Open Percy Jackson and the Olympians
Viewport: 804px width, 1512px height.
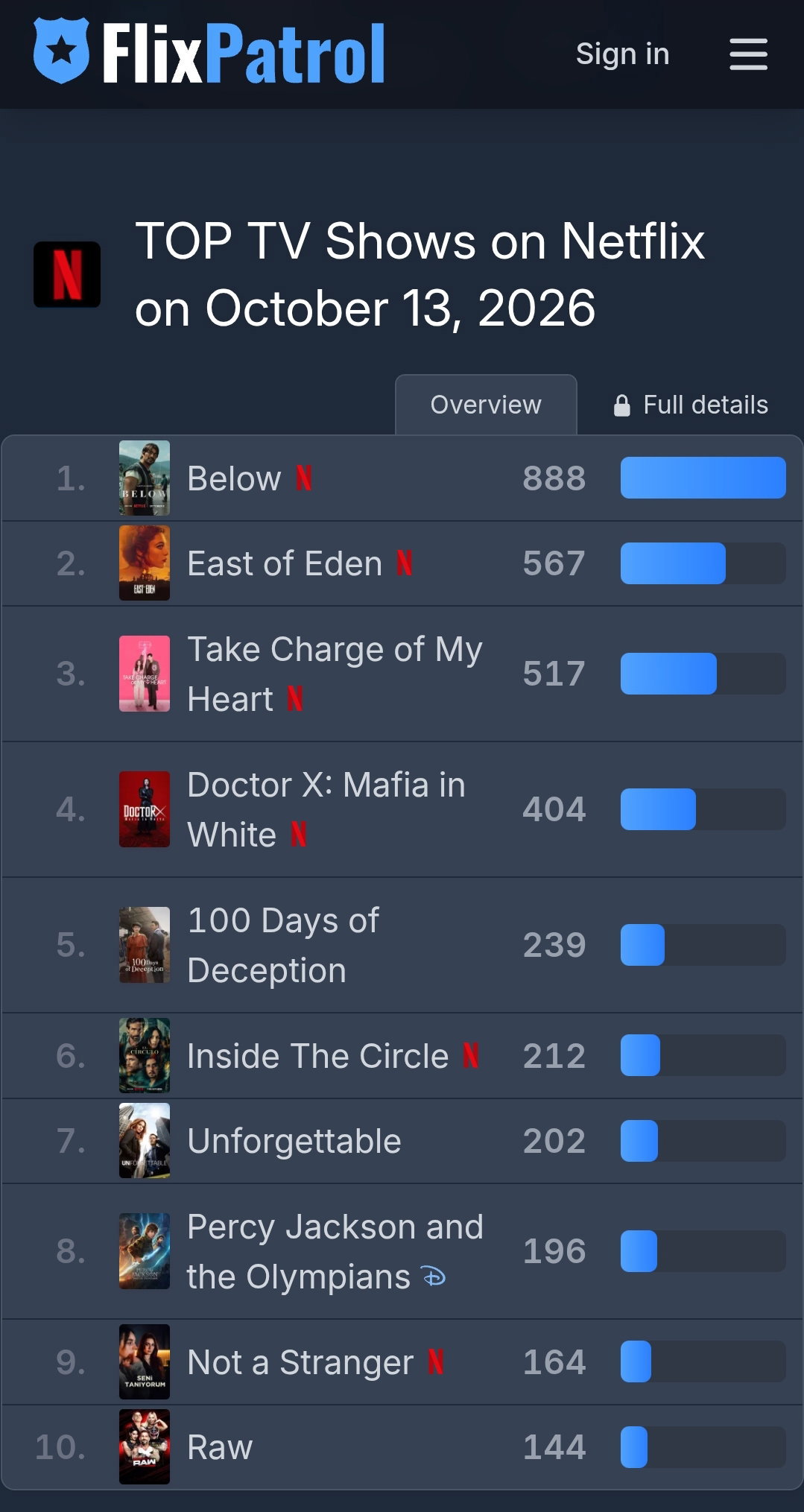point(335,1251)
